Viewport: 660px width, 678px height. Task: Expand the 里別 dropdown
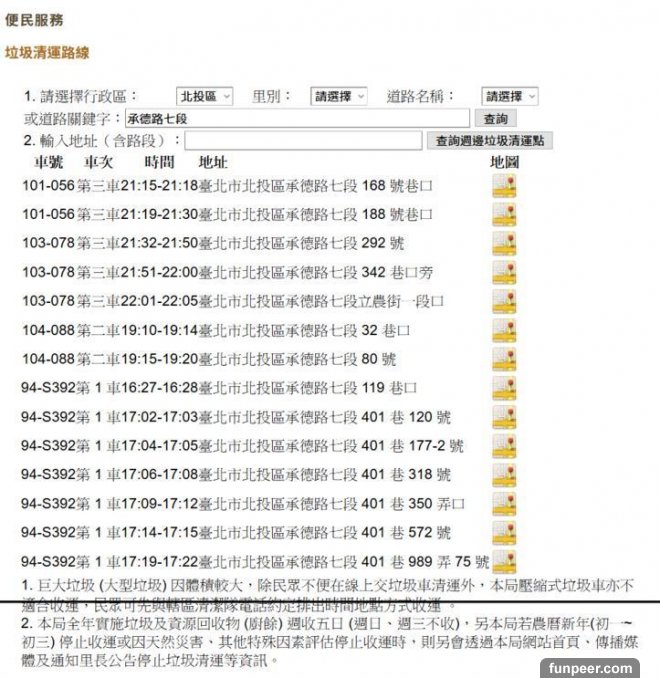tap(338, 96)
